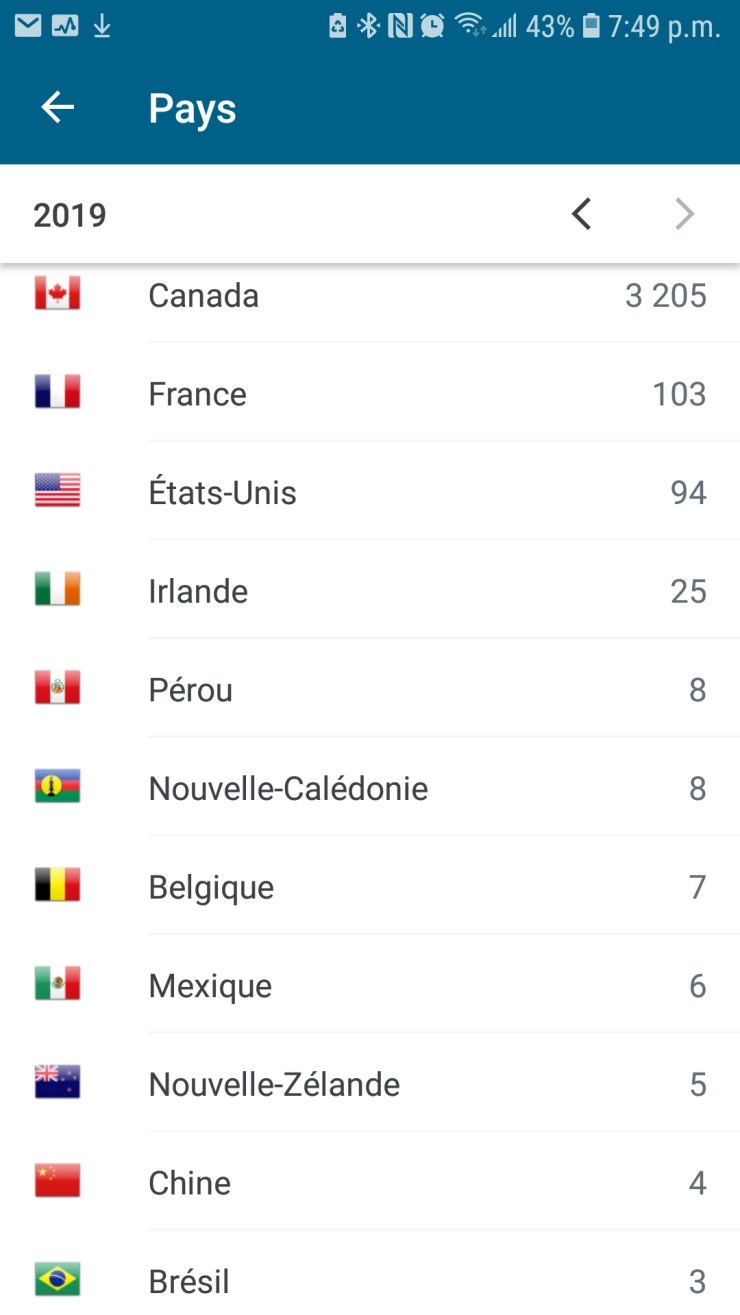Tap the Pays title text

pyautogui.click(x=192, y=107)
